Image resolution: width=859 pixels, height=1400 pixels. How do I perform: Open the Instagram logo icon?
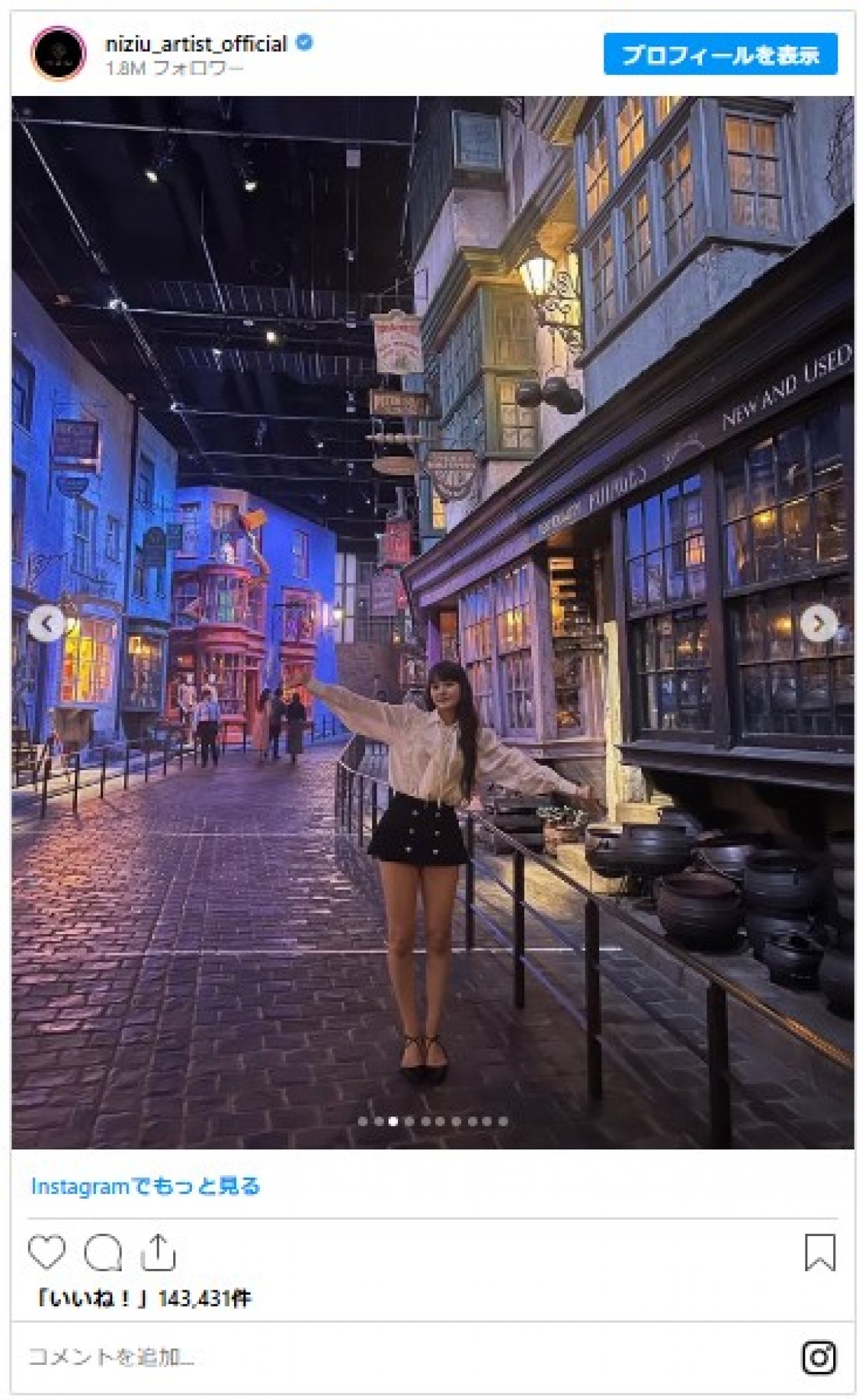pos(818,1357)
